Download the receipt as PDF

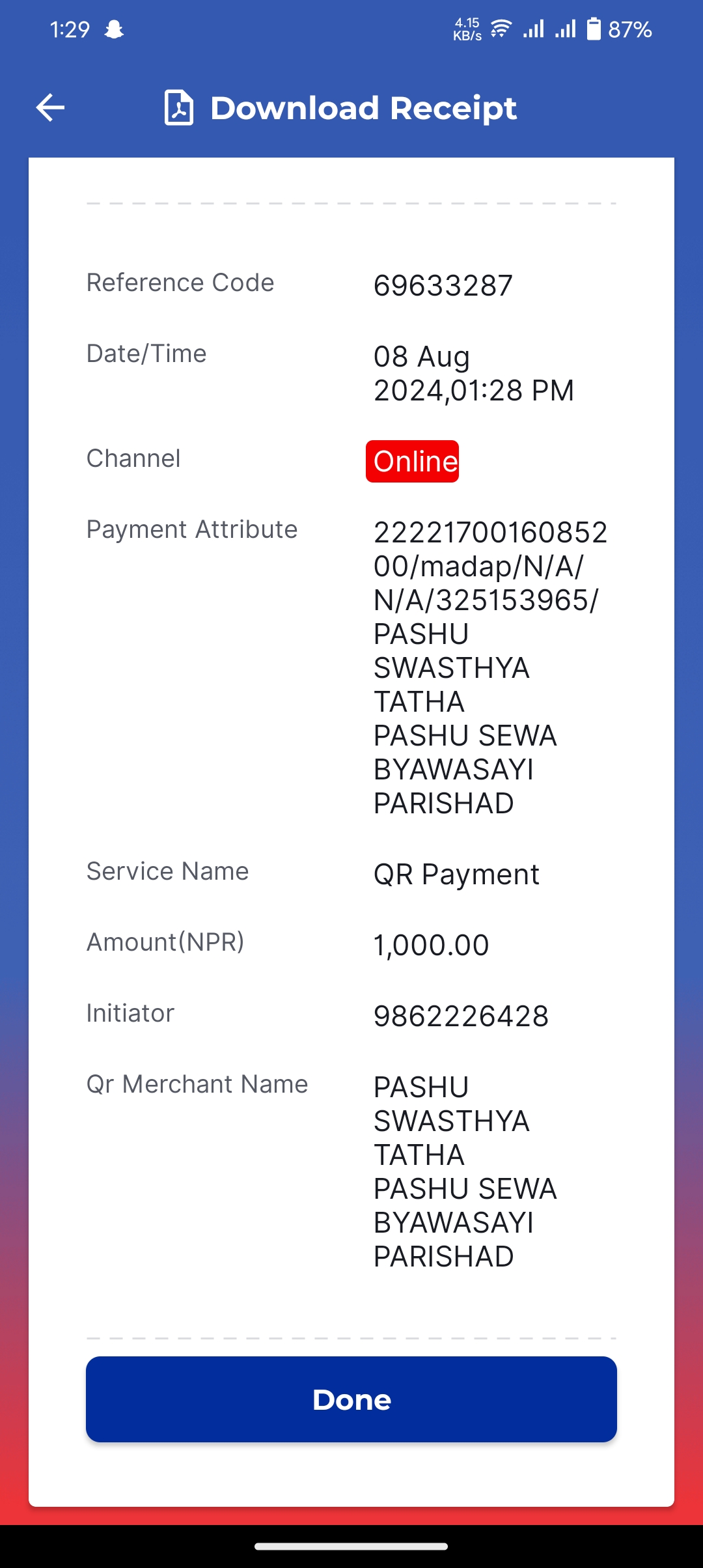point(340,108)
